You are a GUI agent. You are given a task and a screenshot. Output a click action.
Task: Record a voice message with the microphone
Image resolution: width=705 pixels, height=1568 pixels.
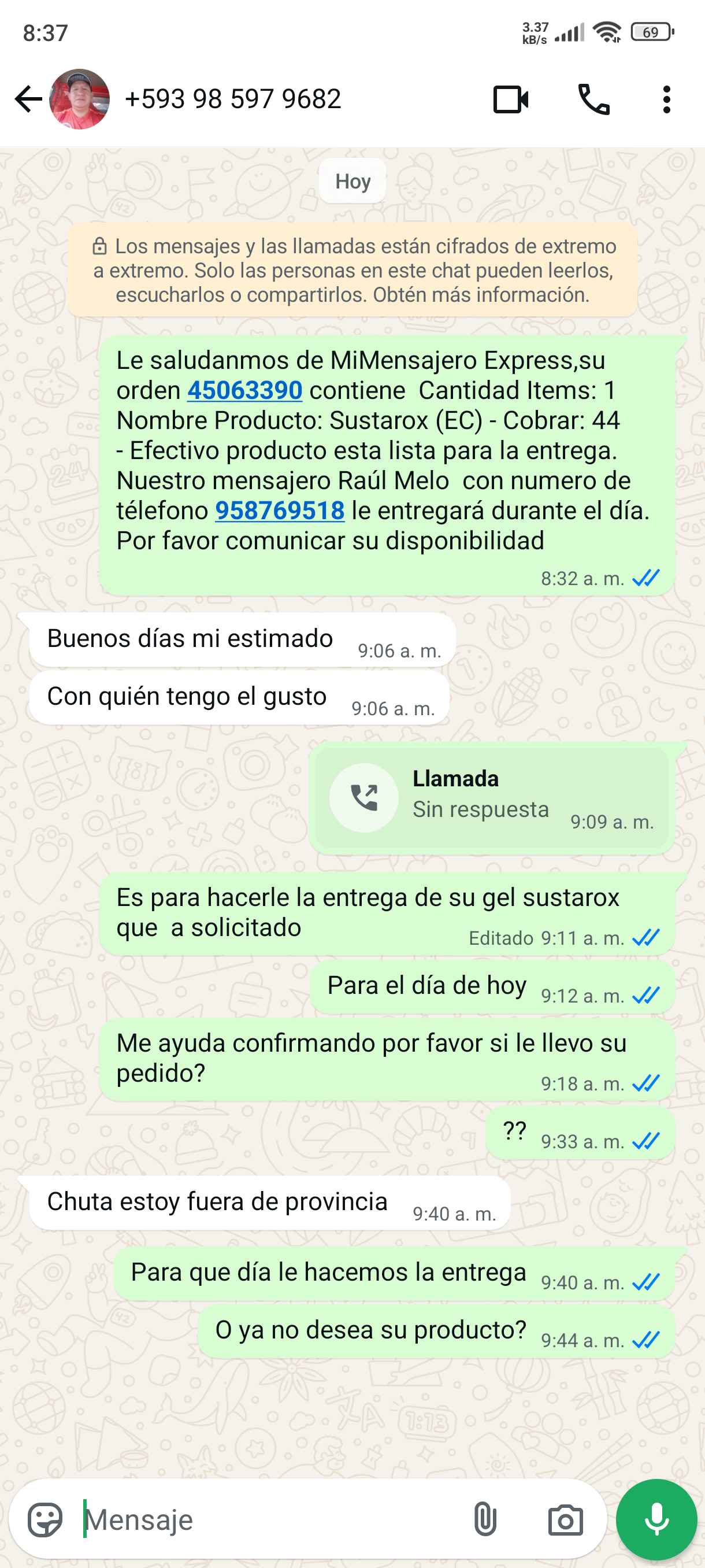pos(656,1520)
